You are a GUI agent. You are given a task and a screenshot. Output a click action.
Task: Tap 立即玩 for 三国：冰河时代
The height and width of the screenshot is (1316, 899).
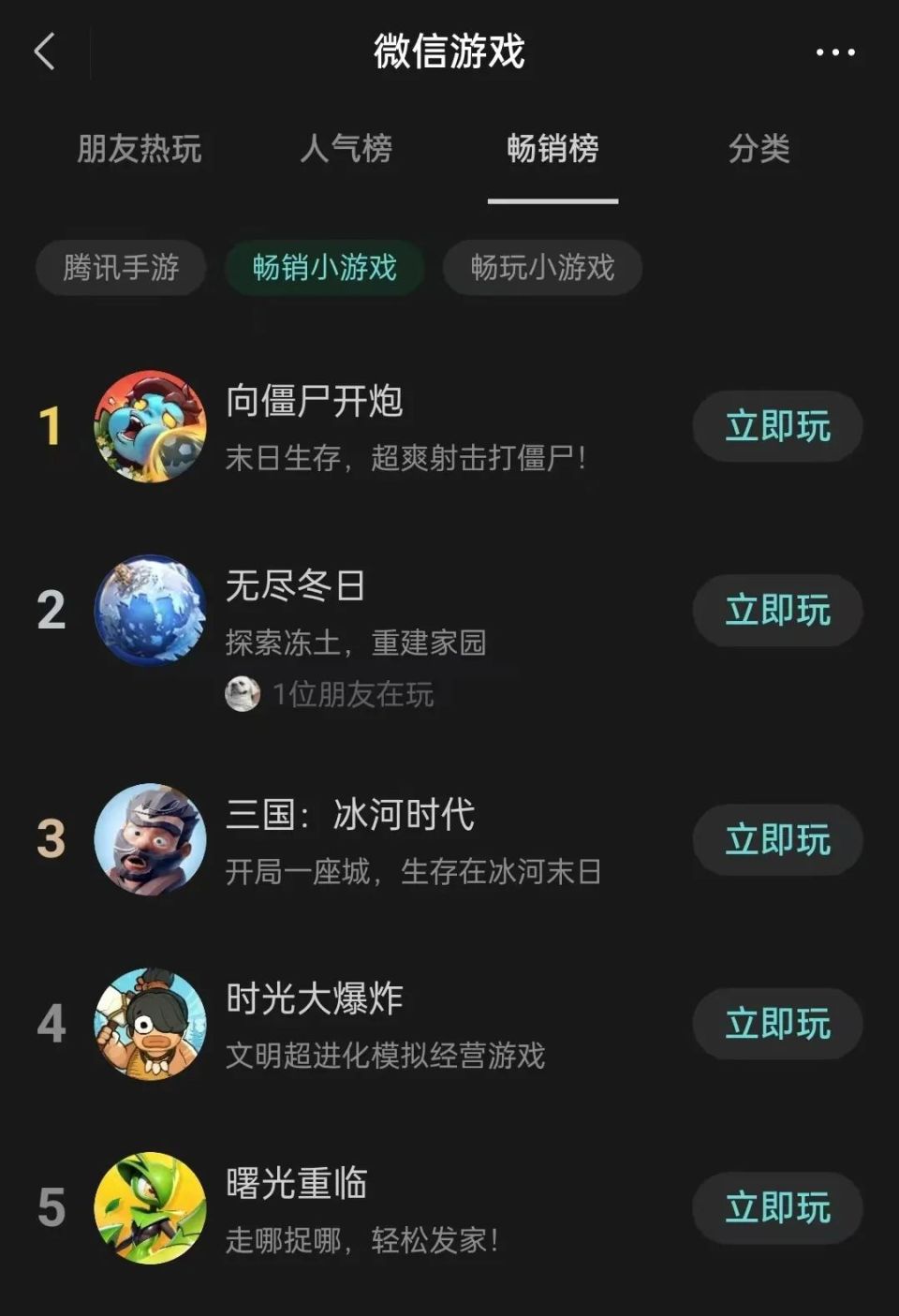777,840
